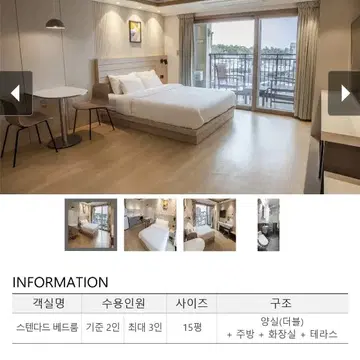Show the previous room photo
Viewport: 360px width, 360px height.
point(16,93)
